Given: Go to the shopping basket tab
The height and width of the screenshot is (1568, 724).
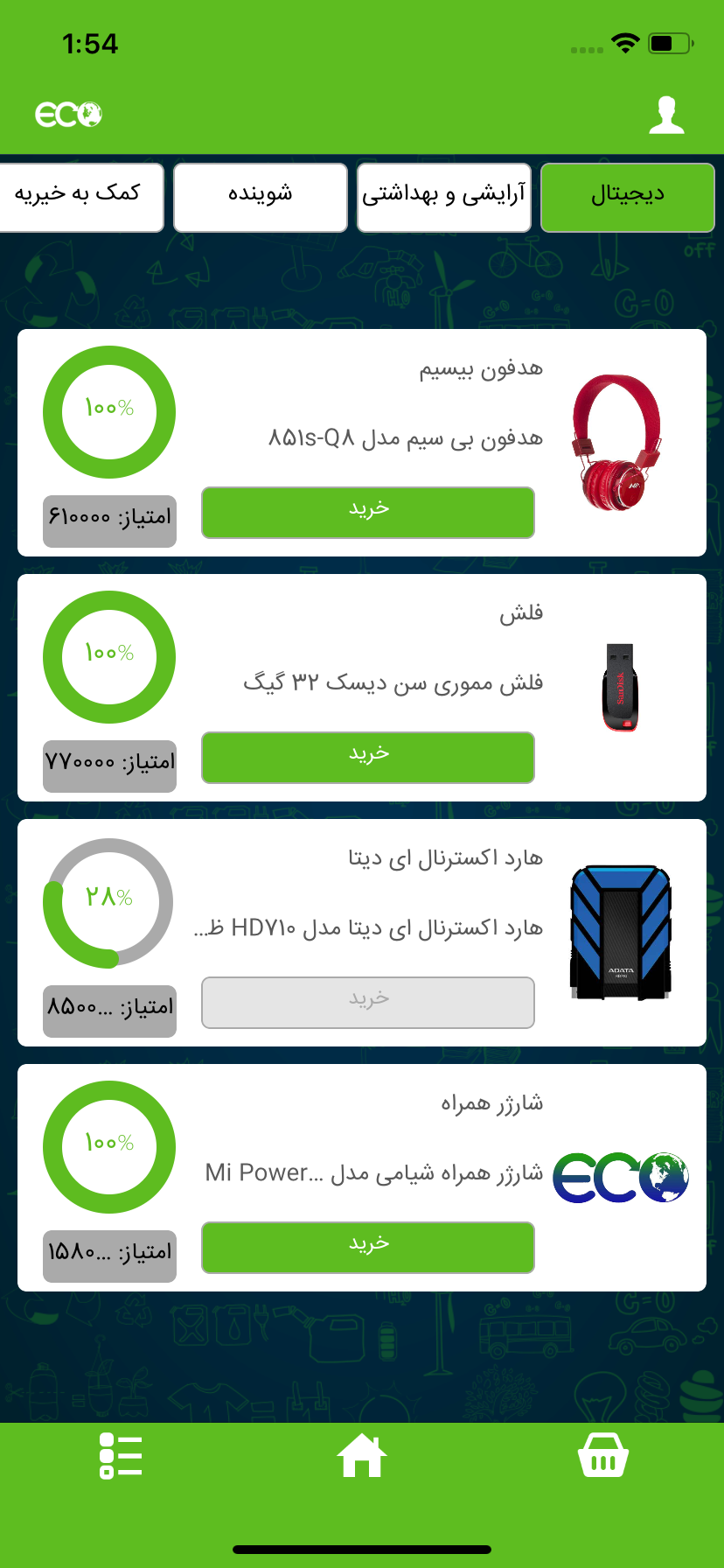Looking at the screenshot, I should (603, 1456).
